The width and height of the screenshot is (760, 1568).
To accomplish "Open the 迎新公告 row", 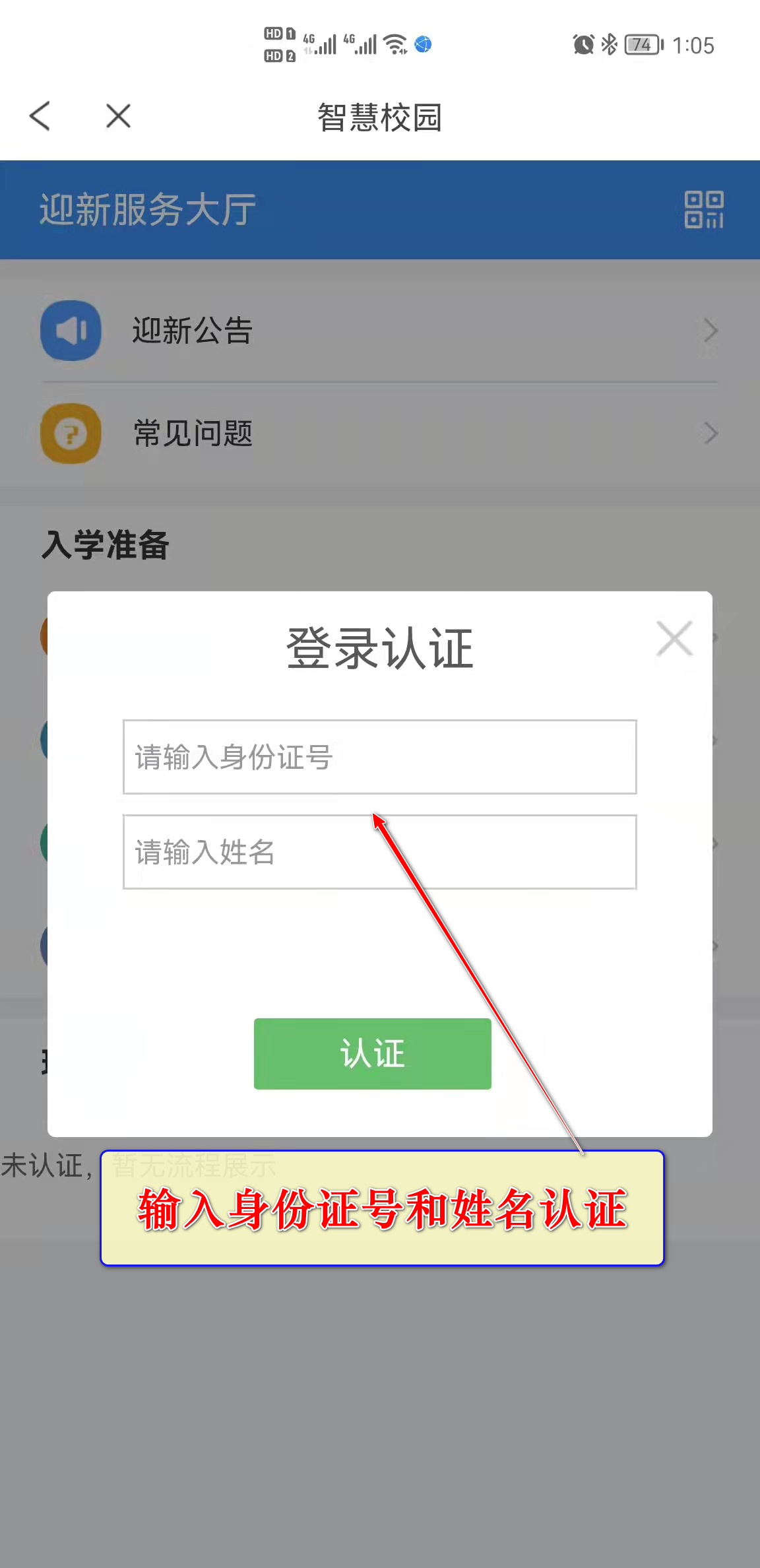I will [x=379, y=331].
